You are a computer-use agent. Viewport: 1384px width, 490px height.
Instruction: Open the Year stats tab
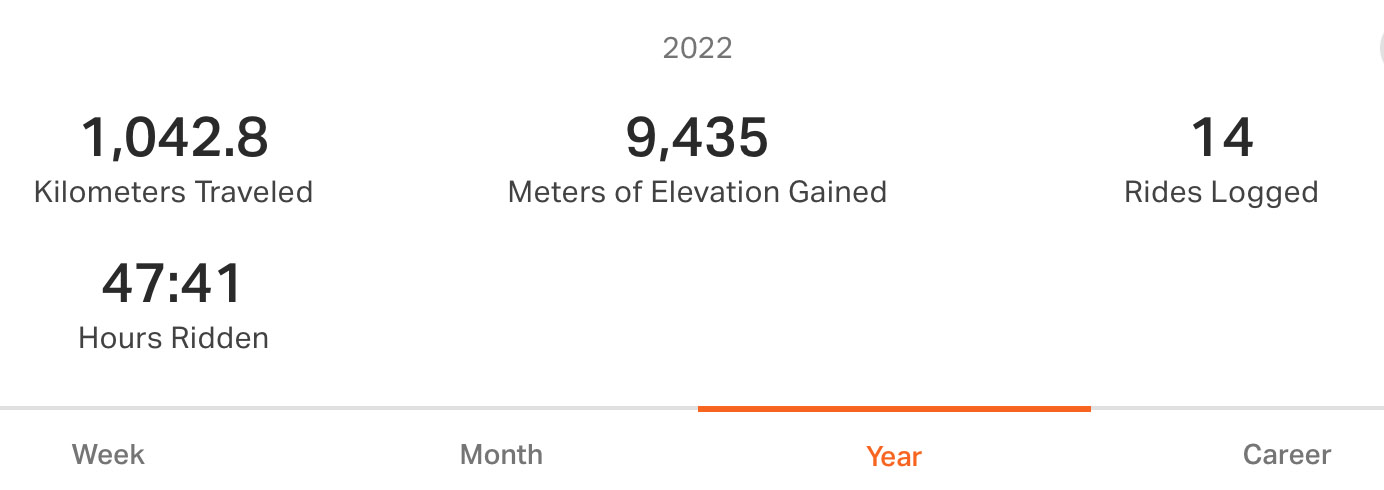tap(893, 456)
